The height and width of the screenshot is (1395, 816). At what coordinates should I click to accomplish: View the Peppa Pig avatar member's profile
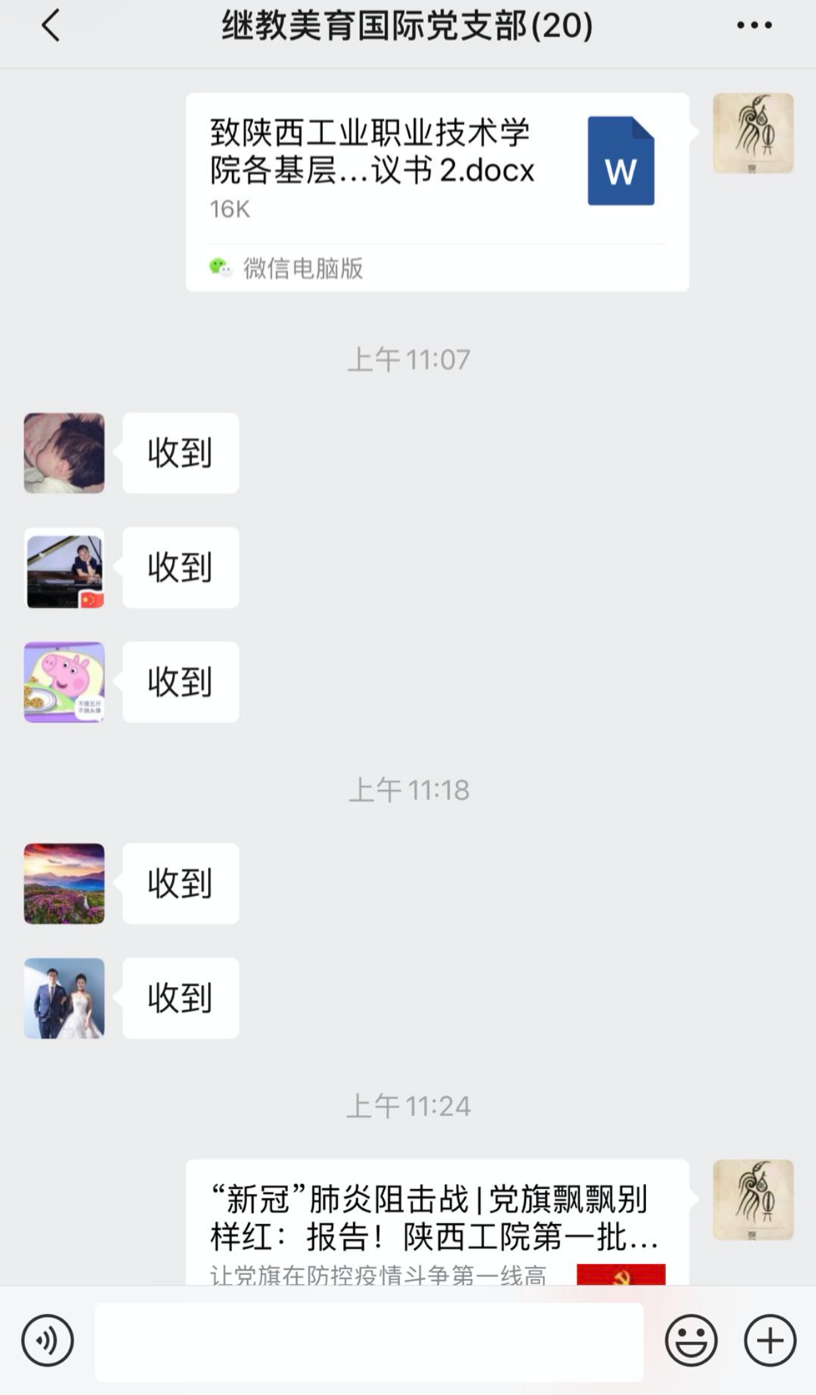[64, 682]
